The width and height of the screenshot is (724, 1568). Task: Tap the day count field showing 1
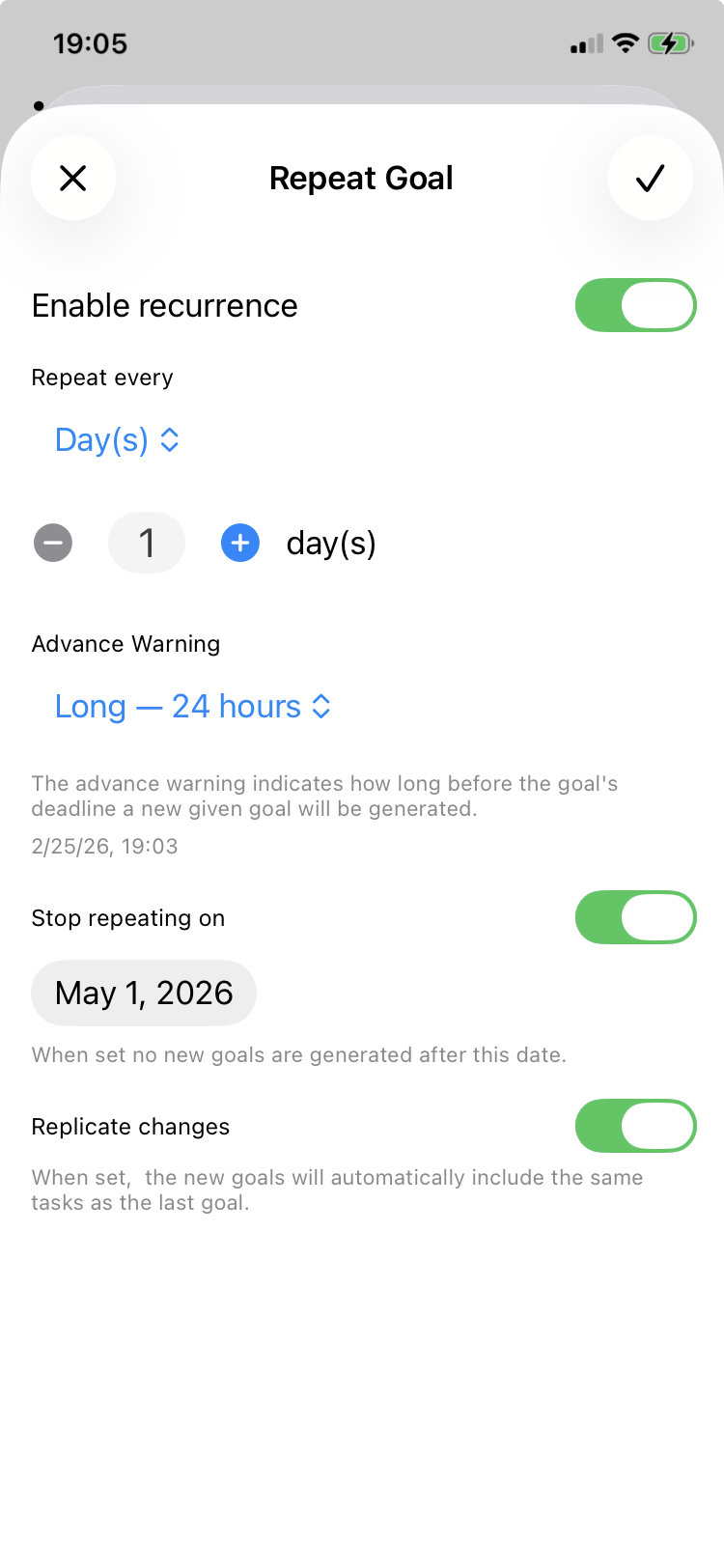pyautogui.click(x=146, y=543)
